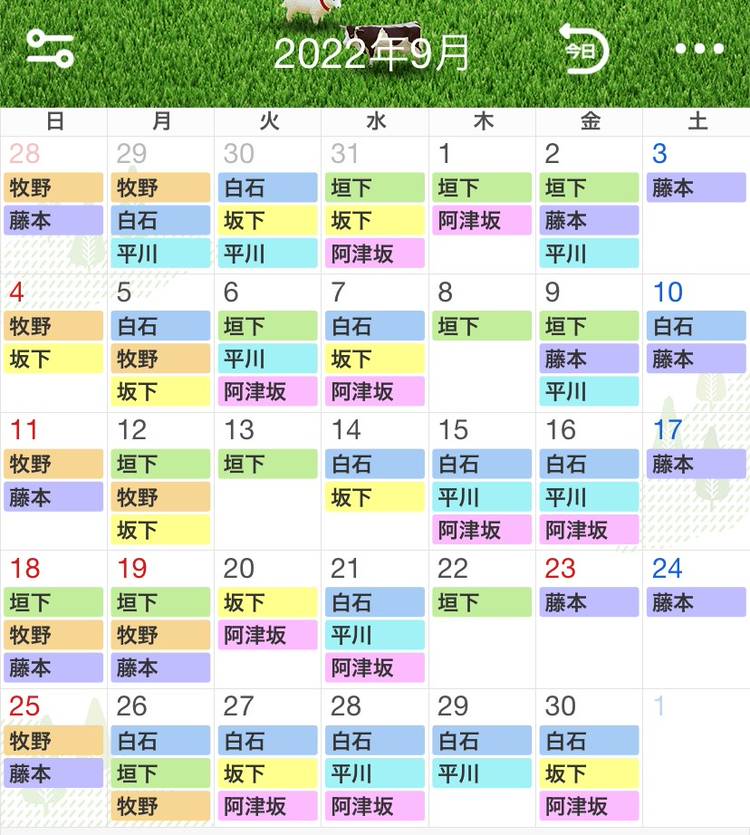
Task: Open Saturday September 24
Action: point(697,619)
